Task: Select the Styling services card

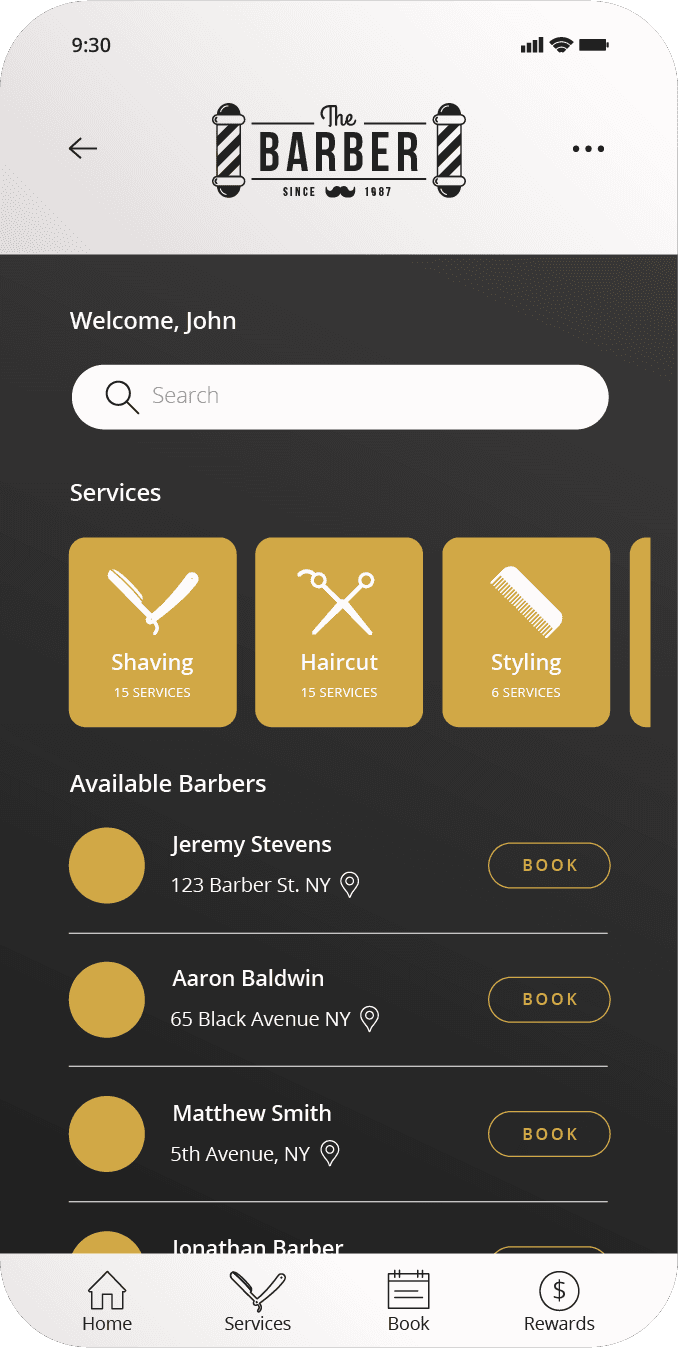Action: (526, 632)
